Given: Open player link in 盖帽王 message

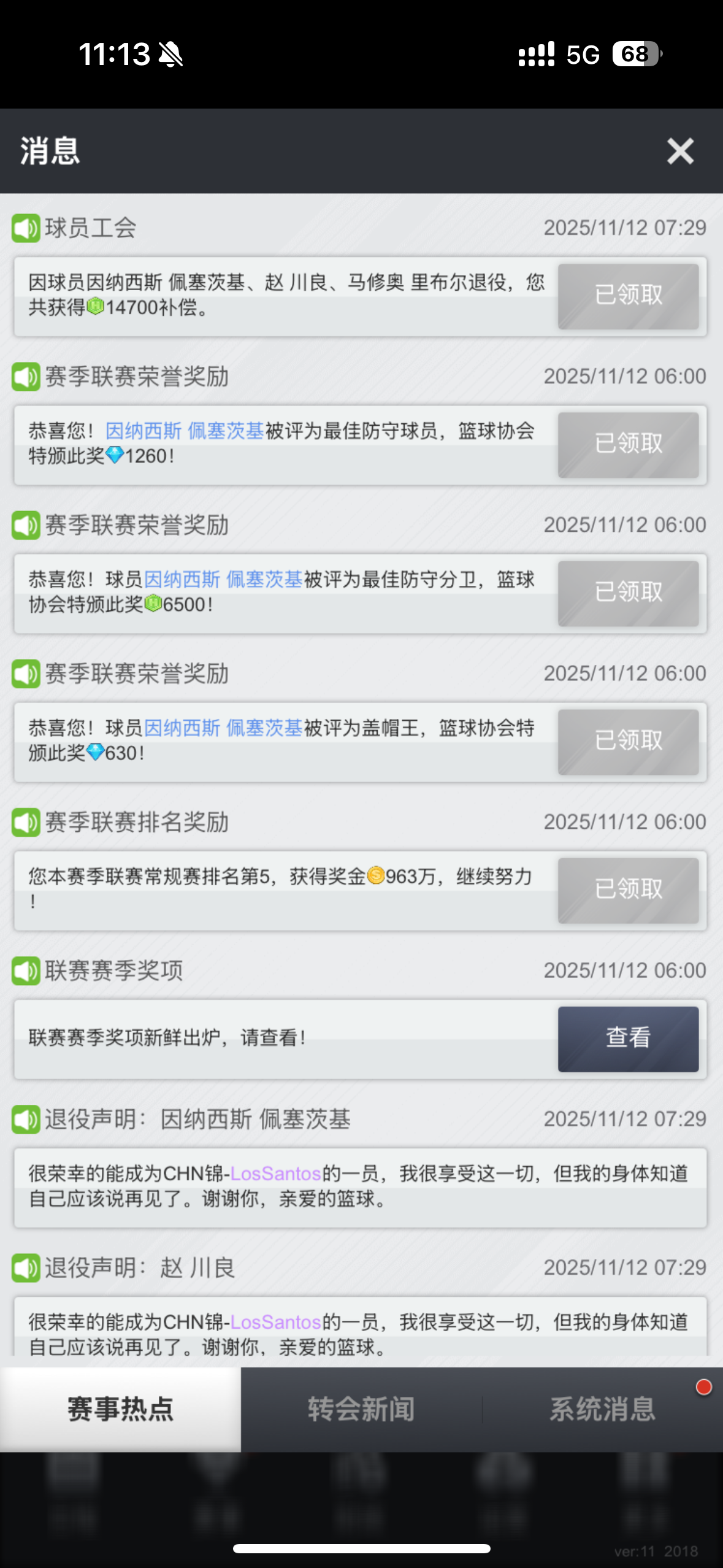Looking at the screenshot, I should point(223,728).
